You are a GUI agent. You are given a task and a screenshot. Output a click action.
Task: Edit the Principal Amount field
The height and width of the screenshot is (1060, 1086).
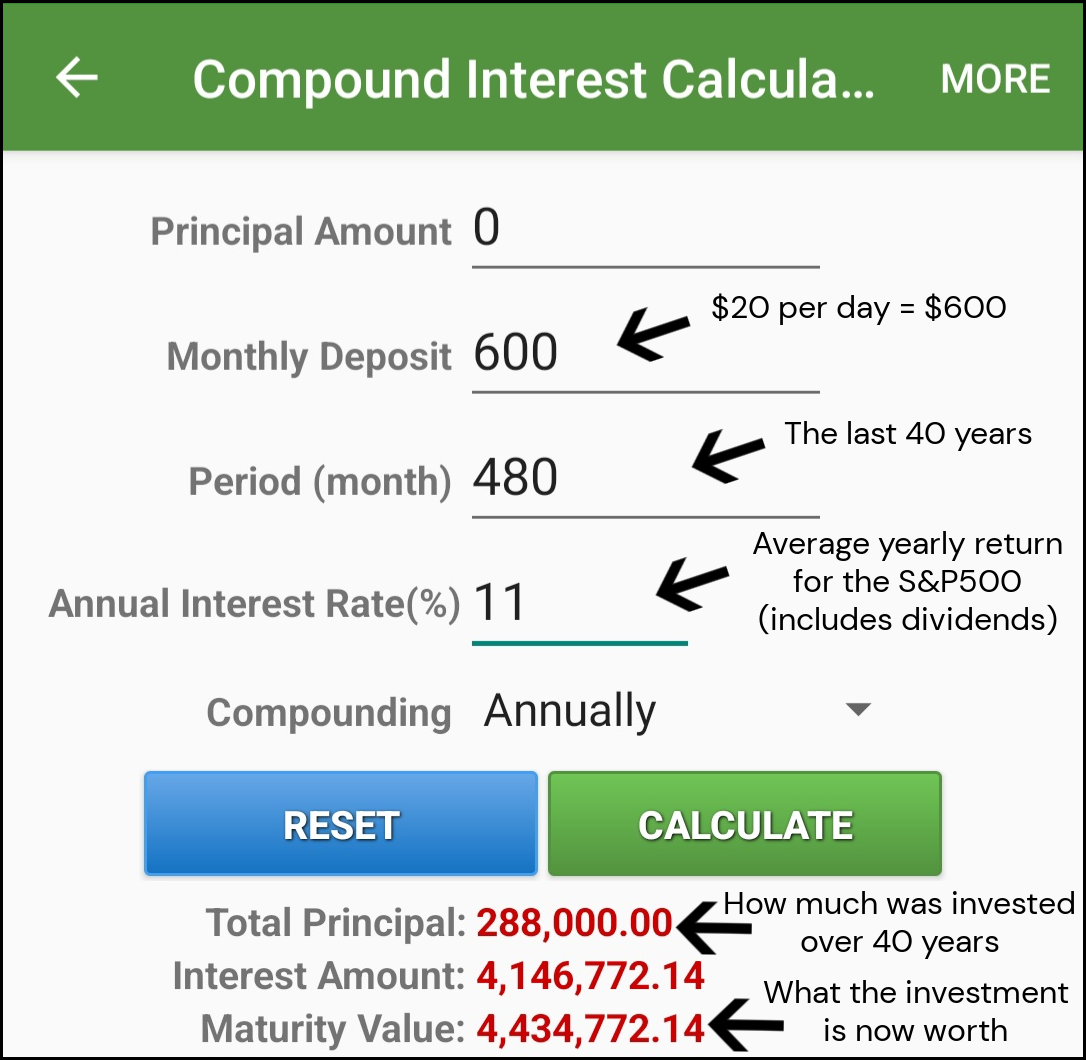point(644,231)
